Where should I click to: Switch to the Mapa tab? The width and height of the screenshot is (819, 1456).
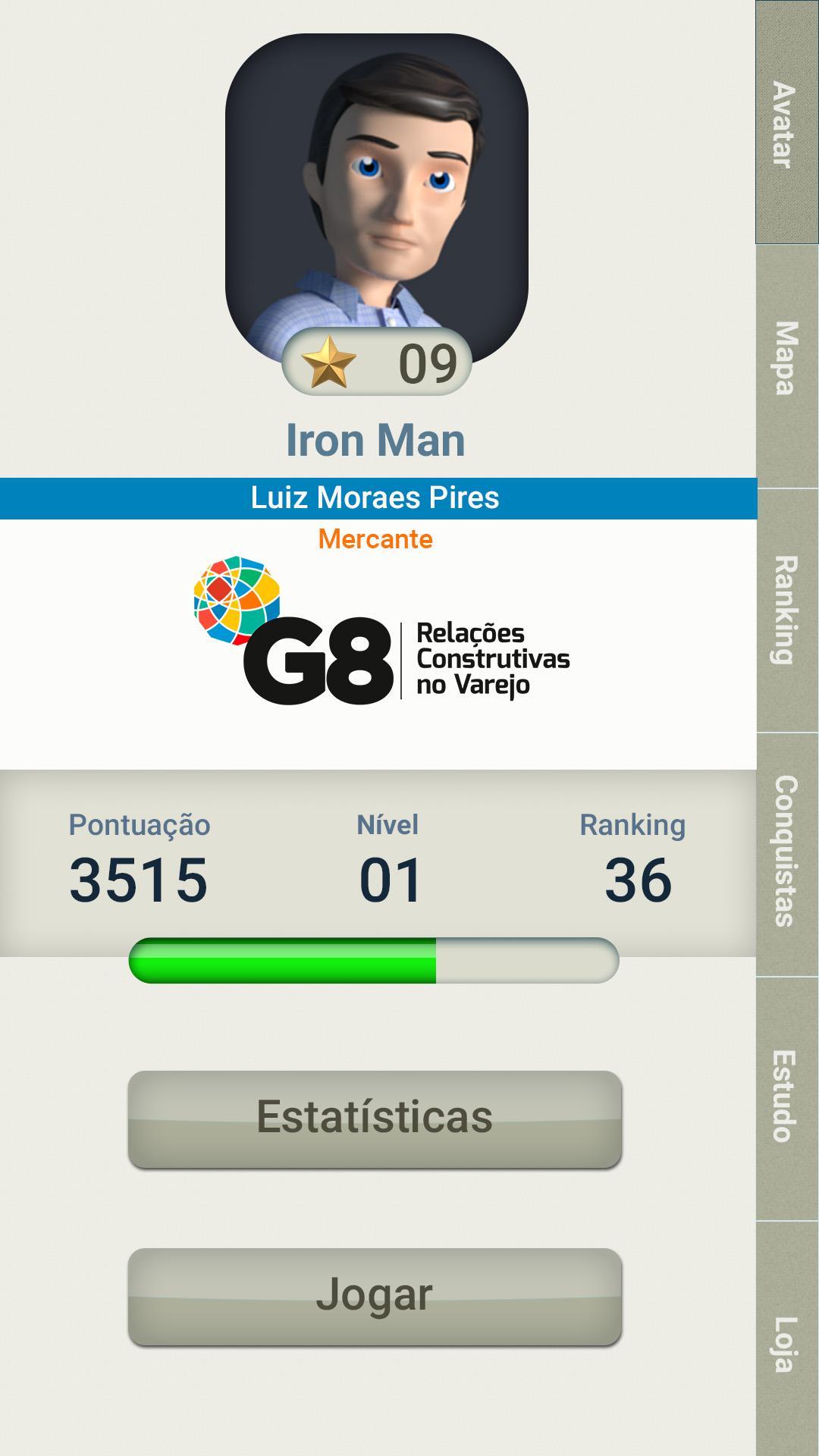[787, 360]
